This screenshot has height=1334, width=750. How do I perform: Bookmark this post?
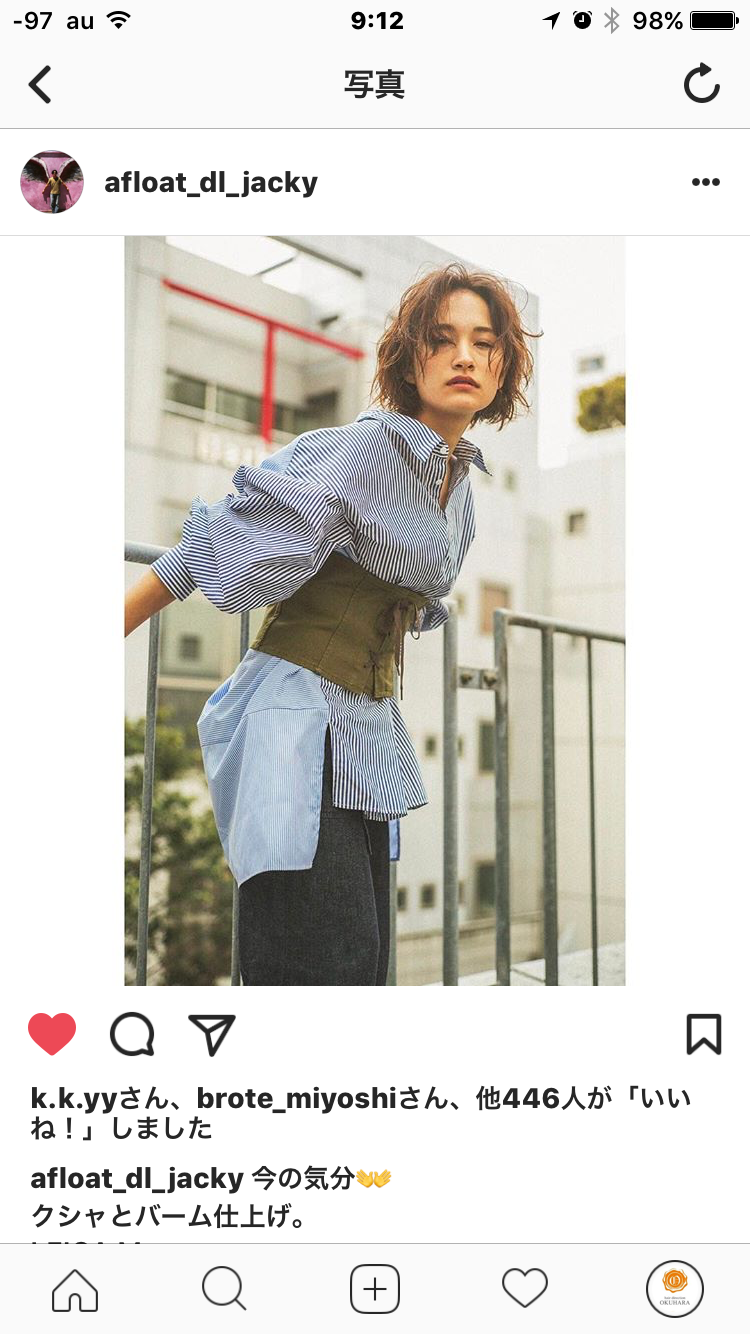tap(703, 1034)
